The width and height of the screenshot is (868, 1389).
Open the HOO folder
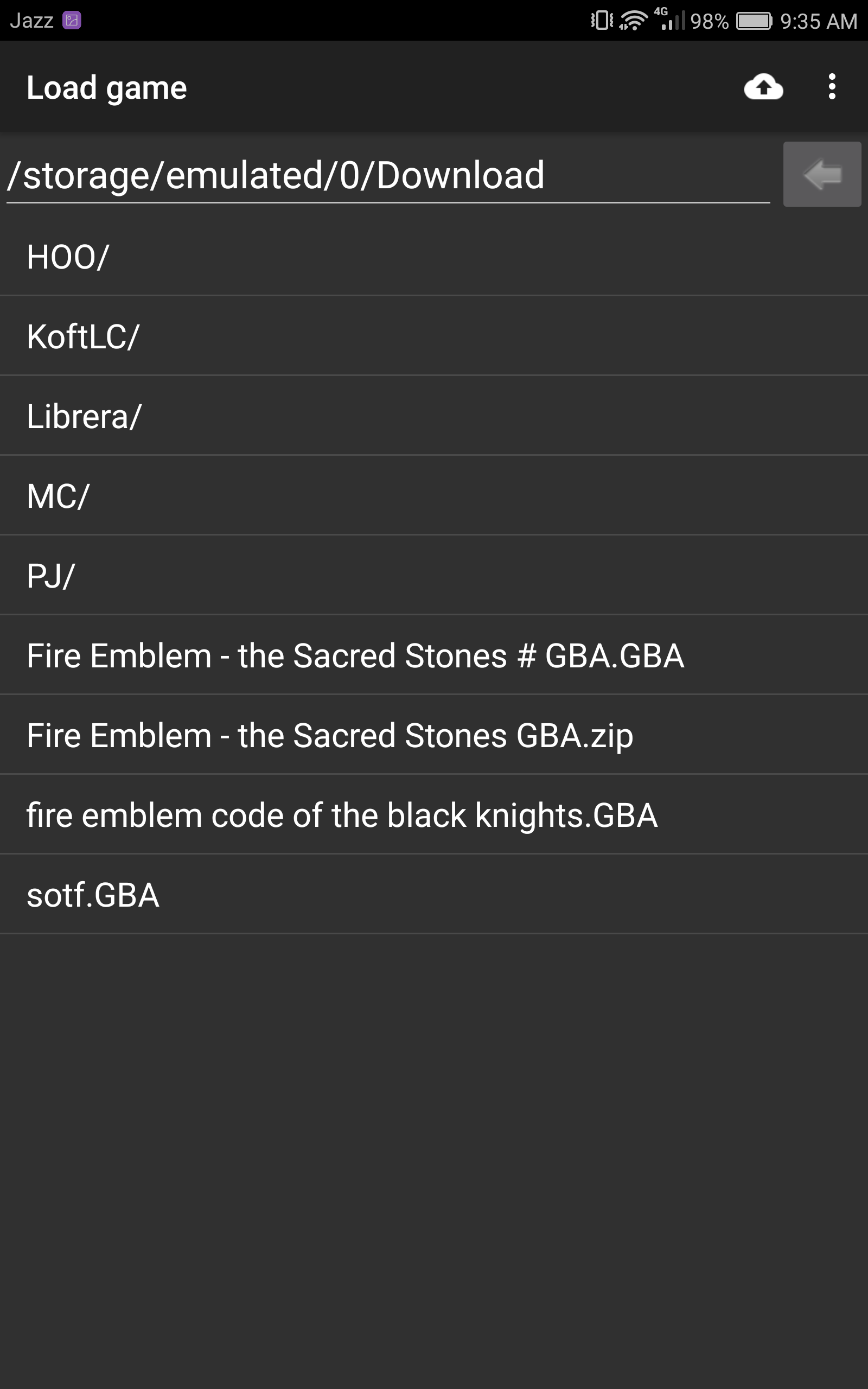tap(68, 257)
